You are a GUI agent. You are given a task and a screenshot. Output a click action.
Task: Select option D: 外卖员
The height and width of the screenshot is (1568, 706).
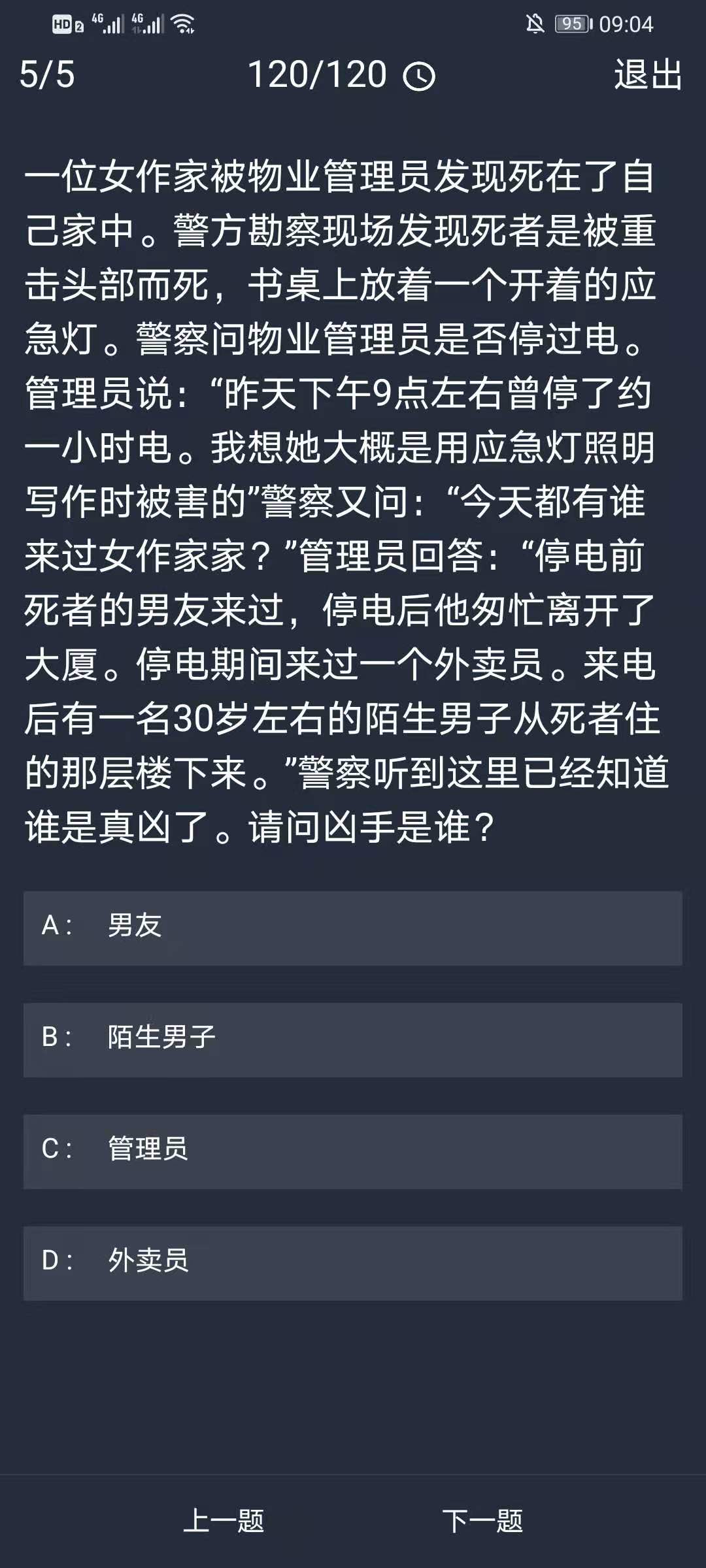click(353, 1263)
